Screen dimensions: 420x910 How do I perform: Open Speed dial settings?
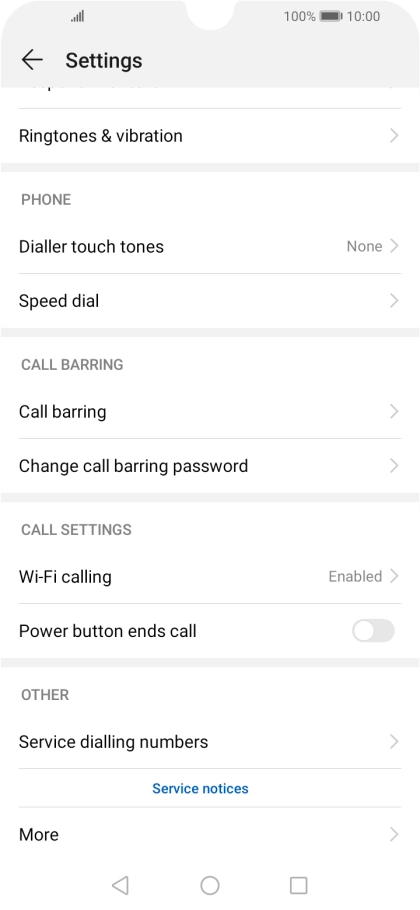(x=210, y=301)
